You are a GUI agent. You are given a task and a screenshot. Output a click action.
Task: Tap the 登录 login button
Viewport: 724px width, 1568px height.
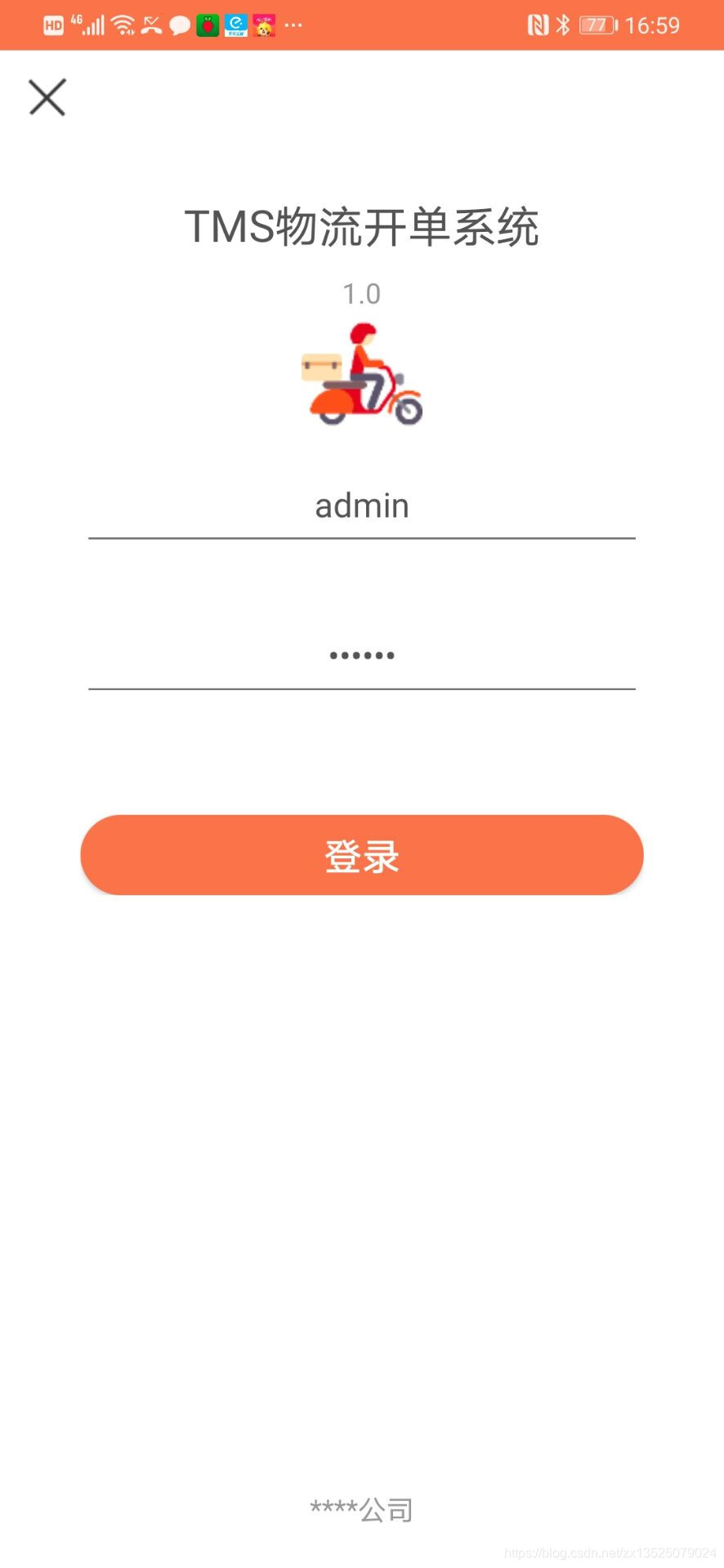tap(361, 855)
